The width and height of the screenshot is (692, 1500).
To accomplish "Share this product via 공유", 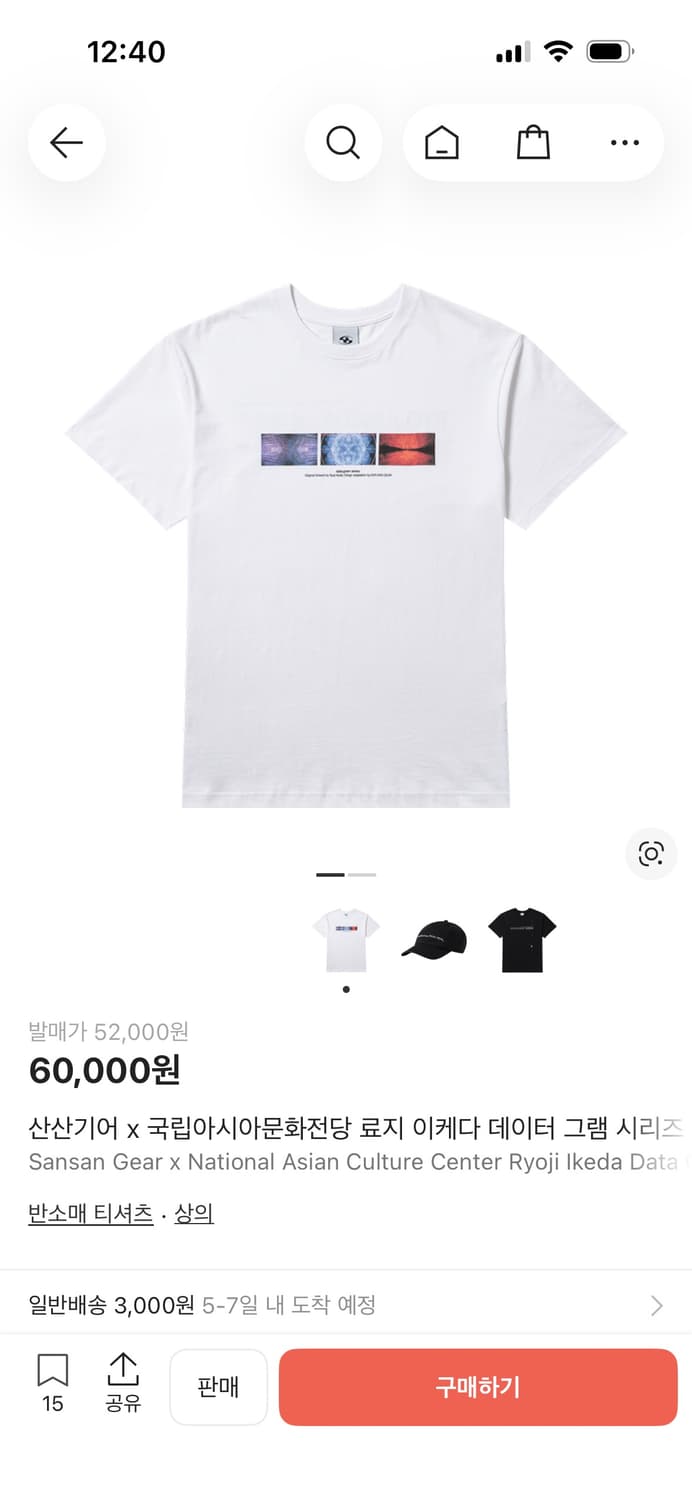I will coord(123,1384).
